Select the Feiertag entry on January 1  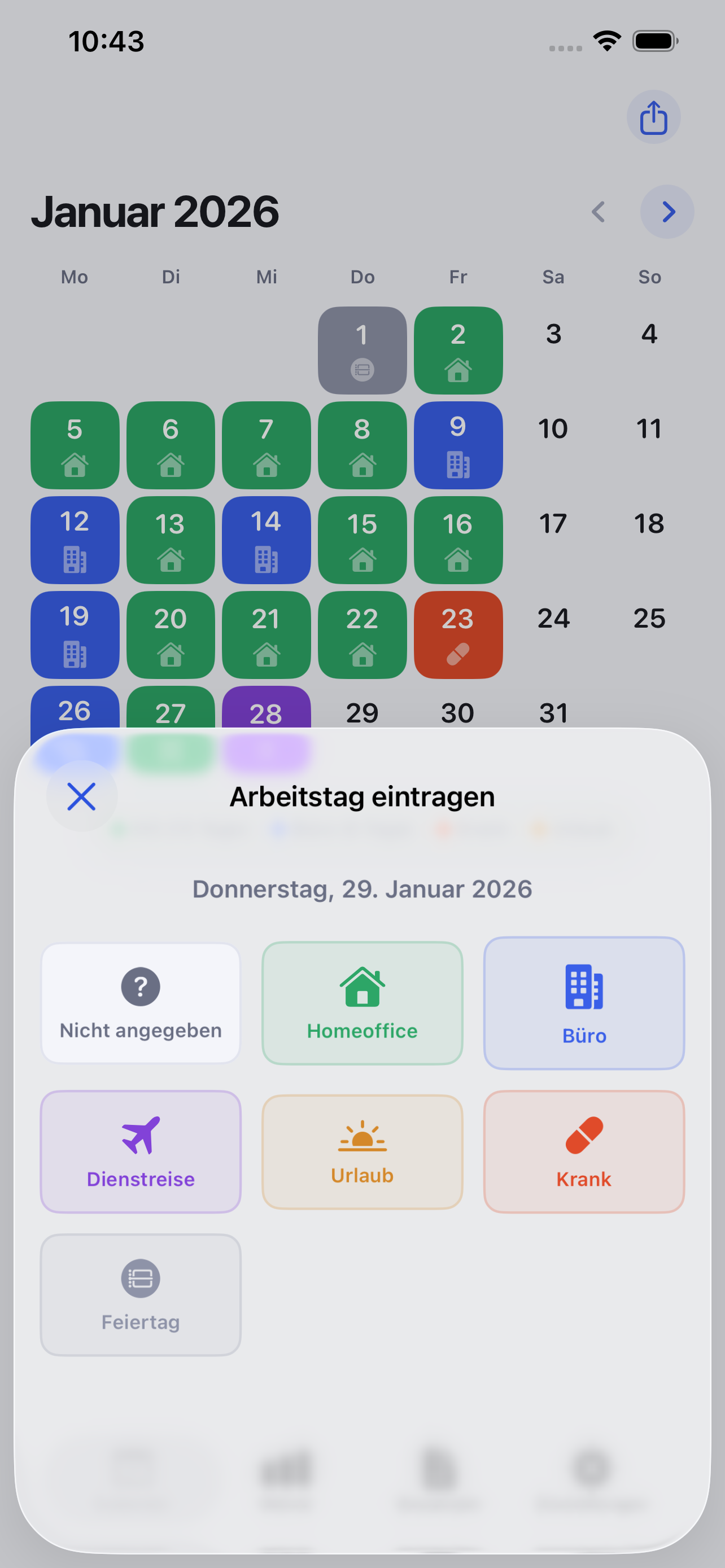click(x=361, y=350)
